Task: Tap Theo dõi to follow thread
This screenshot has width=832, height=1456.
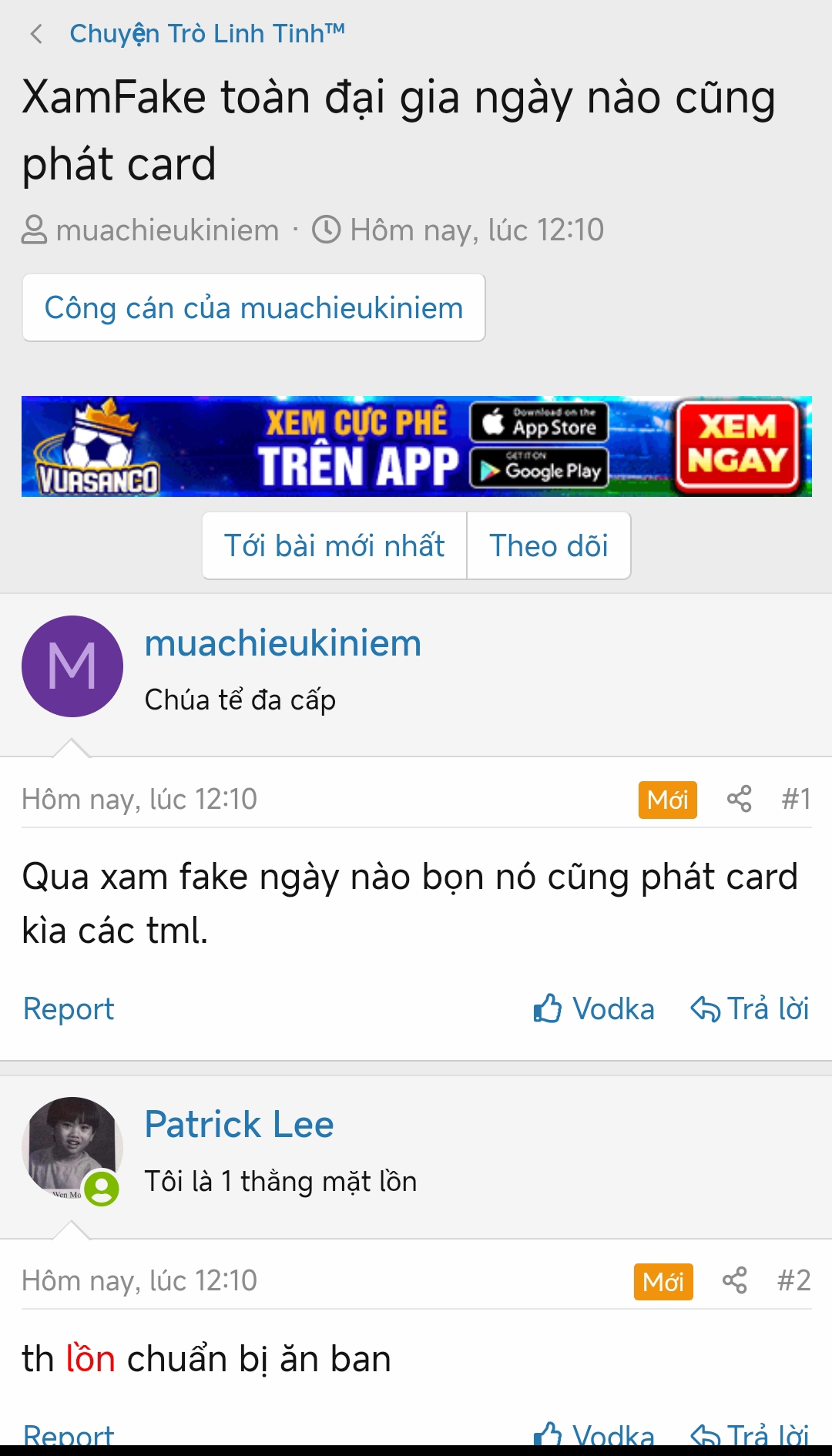Action: [549, 546]
